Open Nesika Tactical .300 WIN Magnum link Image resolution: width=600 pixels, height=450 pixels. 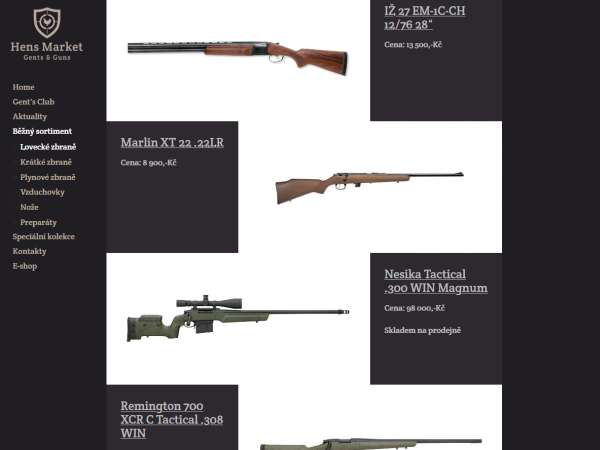coord(435,281)
